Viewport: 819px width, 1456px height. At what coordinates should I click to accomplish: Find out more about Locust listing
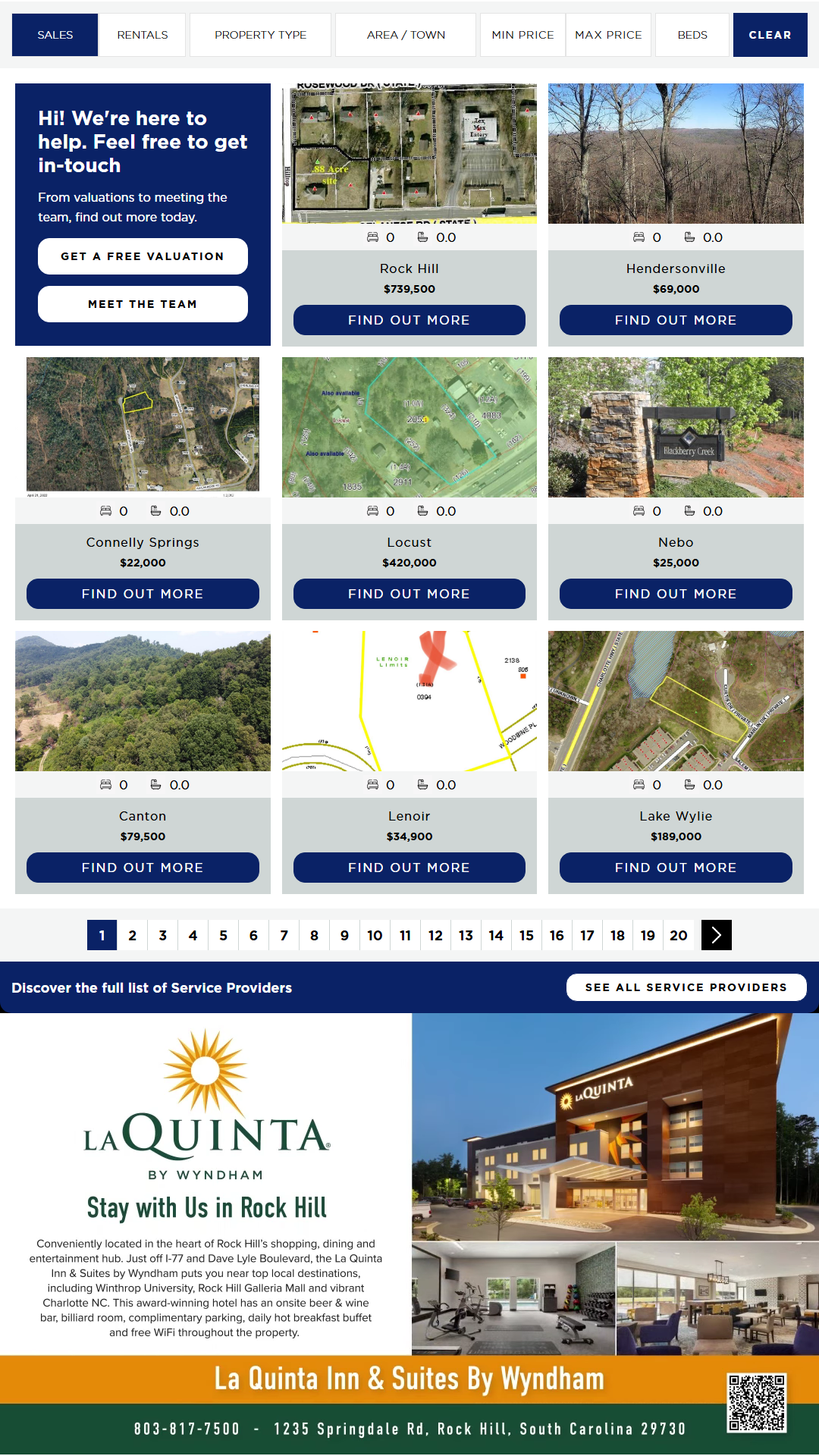409,594
